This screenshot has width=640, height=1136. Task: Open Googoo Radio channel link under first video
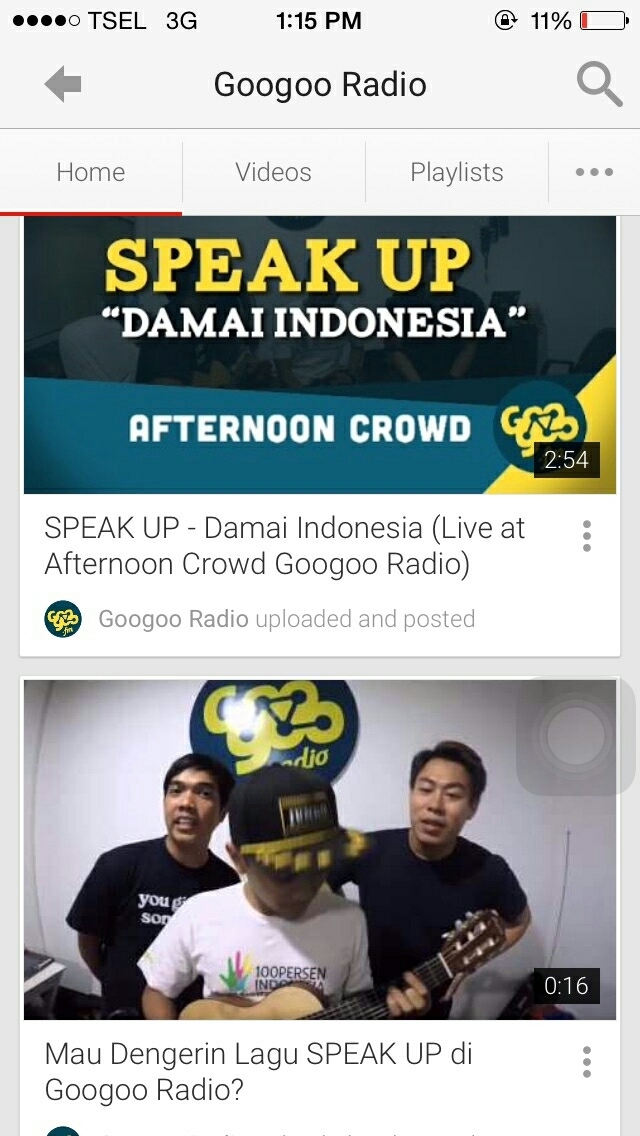173,619
